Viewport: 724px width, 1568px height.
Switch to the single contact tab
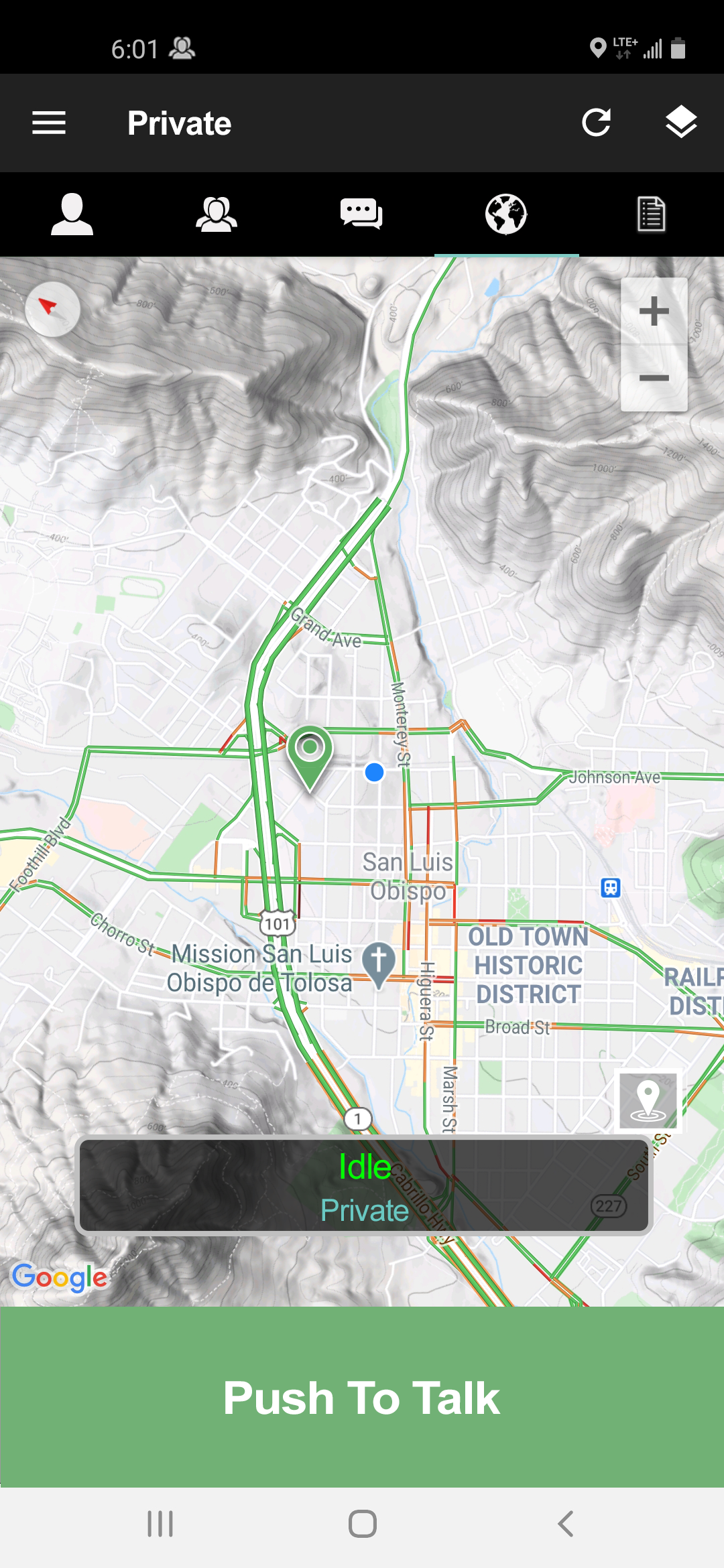[x=72, y=214]
